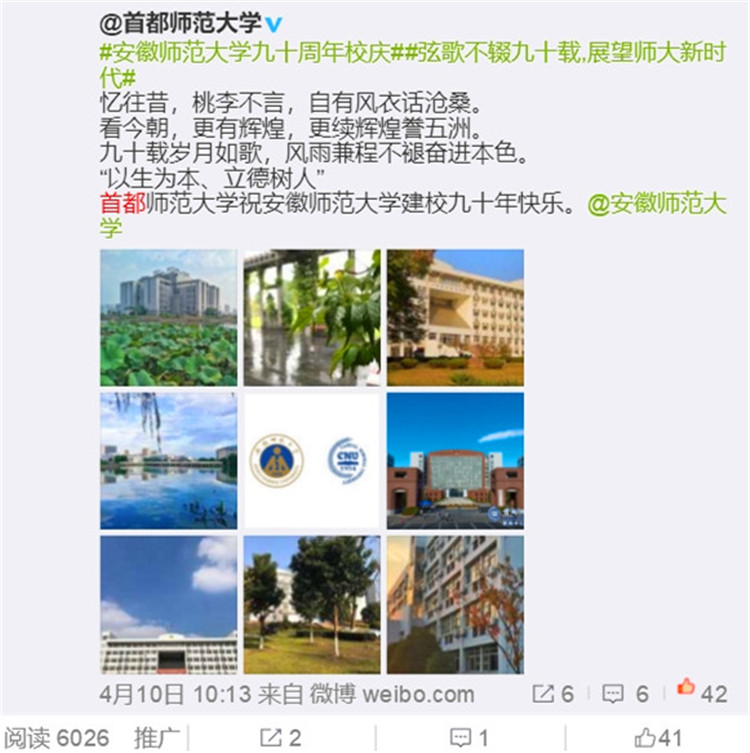Image resolution: width=750 pixels, height=753 pixels.
Task: Tap the bottom bar repost icon showing 2
Action: (x=281, y=738)
